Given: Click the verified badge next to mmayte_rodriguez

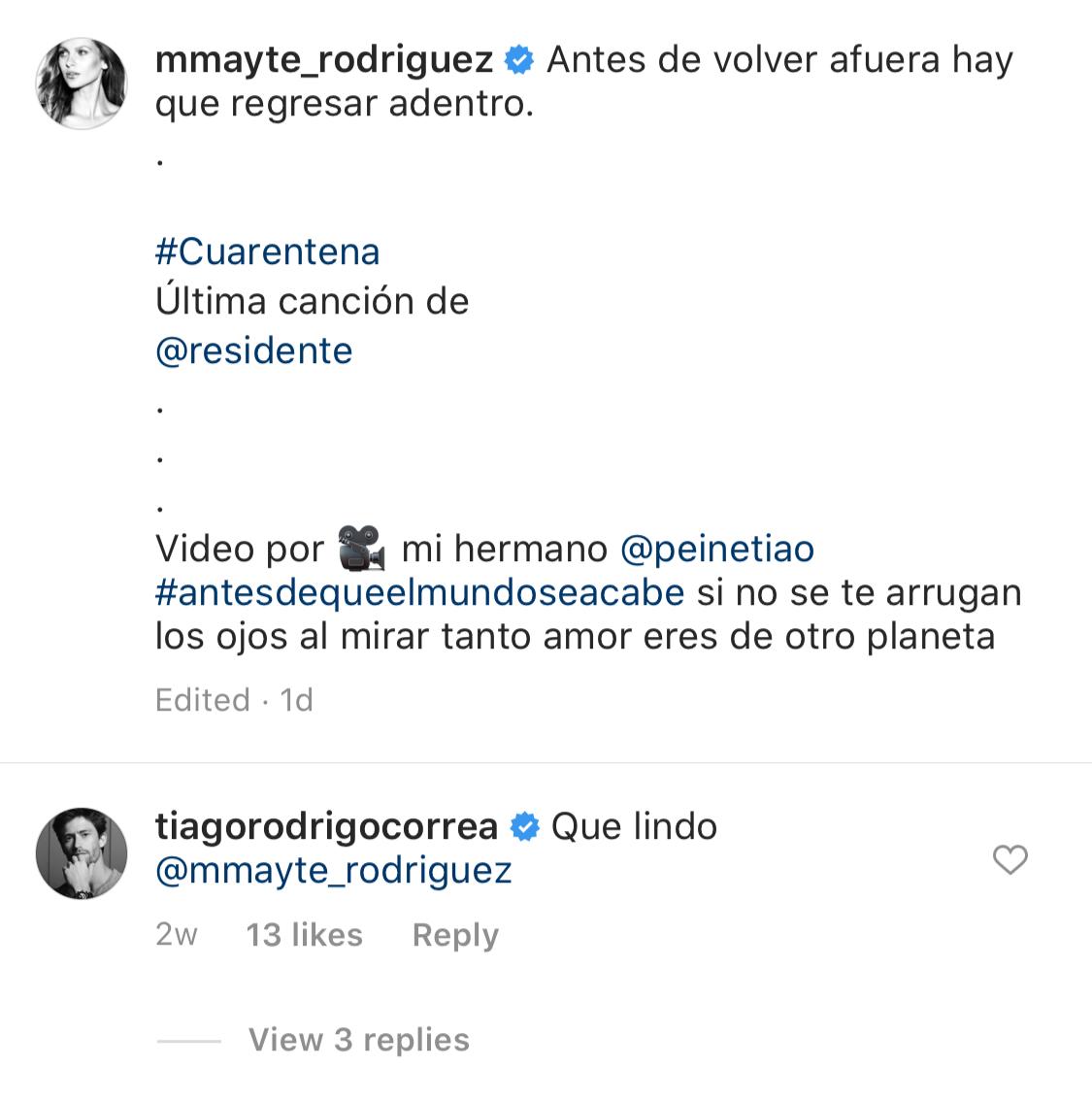Looking at the screenshot, I should (x=520, y=59).
